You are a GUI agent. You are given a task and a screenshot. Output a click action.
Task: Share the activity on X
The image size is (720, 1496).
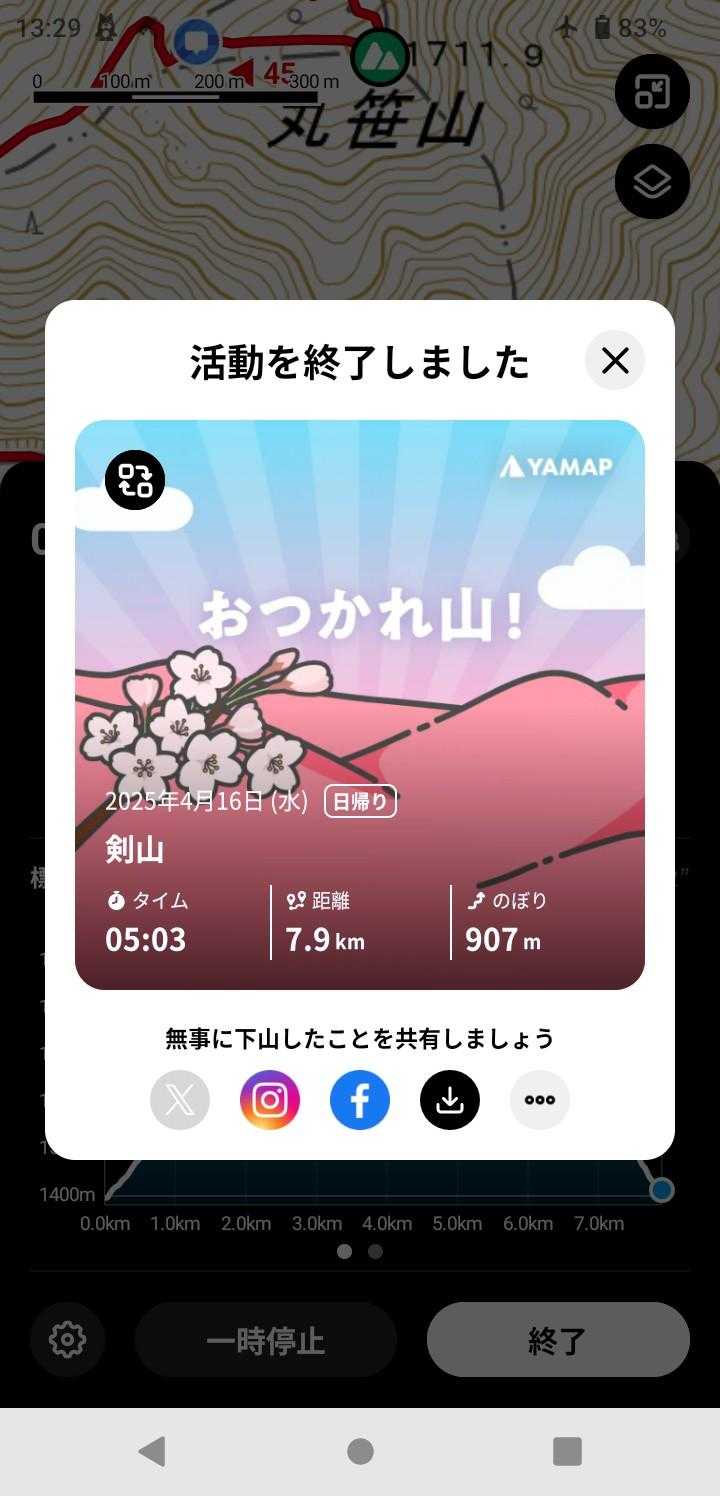[x=180, y=1100]
